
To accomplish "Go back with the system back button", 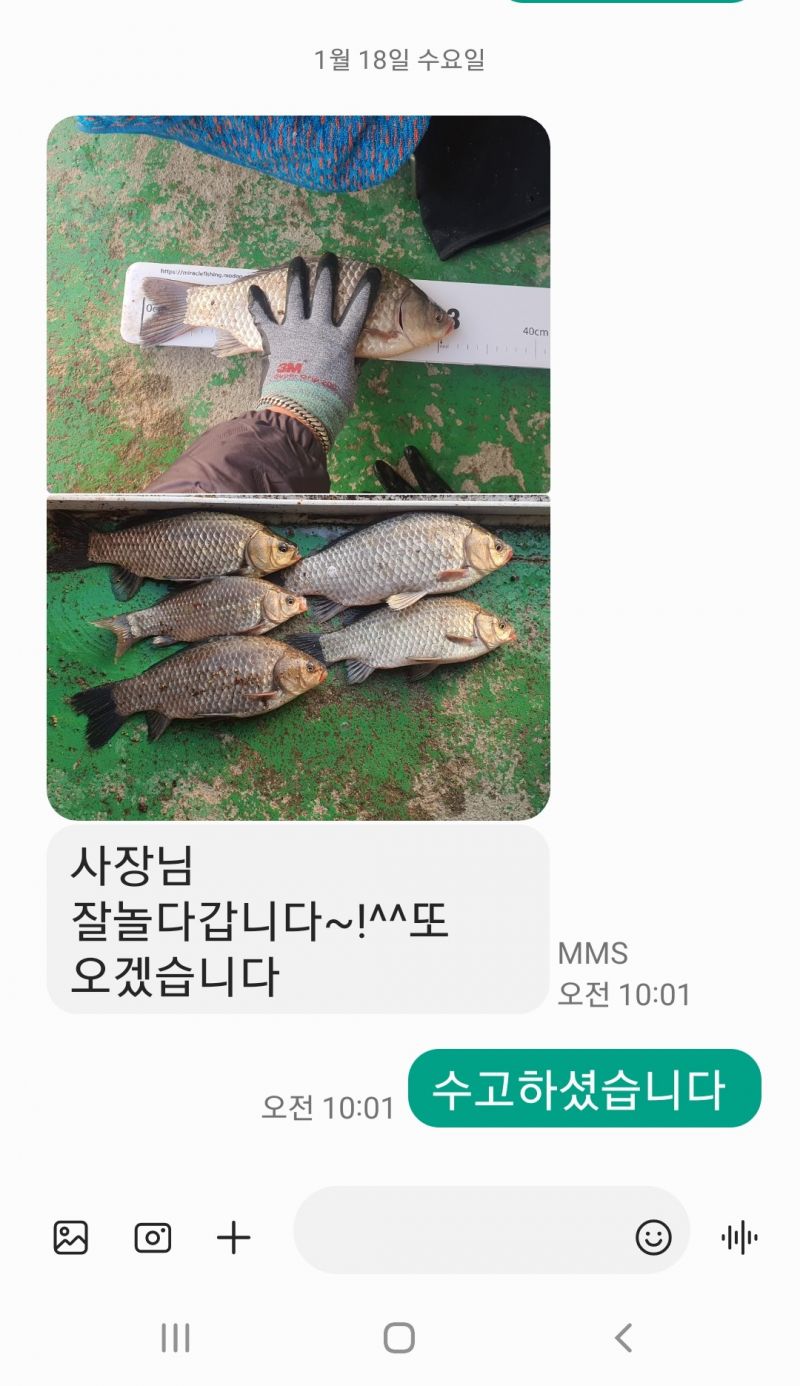I will click(x=623, y=1338).
